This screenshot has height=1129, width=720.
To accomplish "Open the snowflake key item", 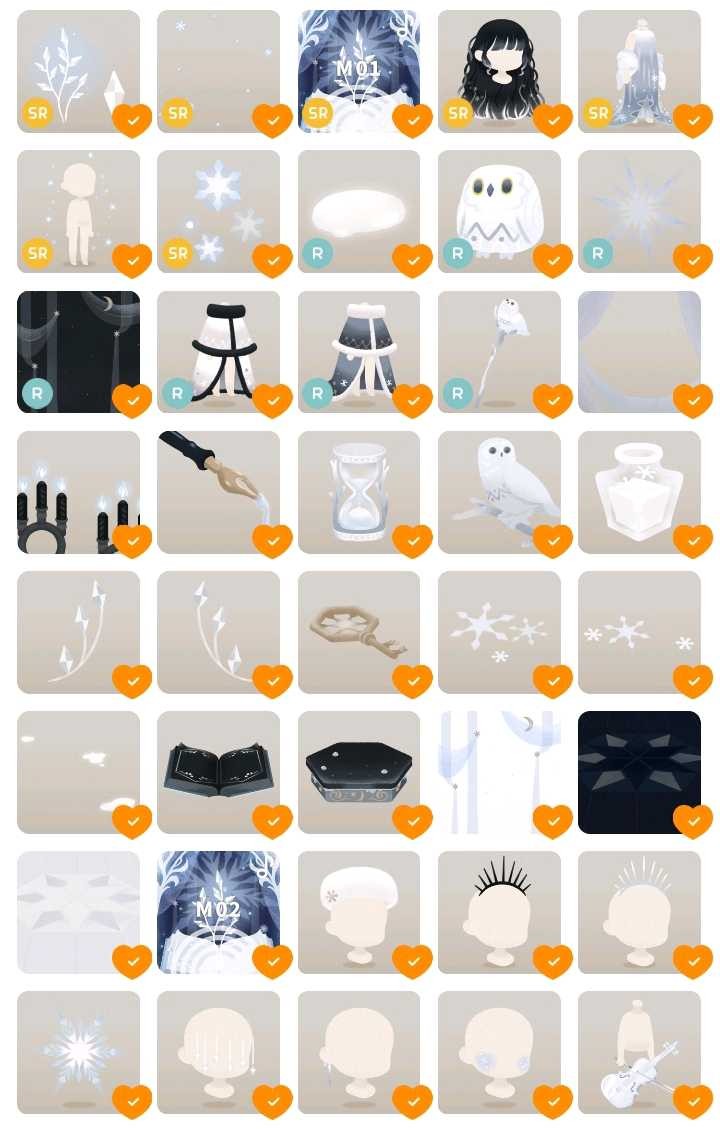I will tap(358, 631).
